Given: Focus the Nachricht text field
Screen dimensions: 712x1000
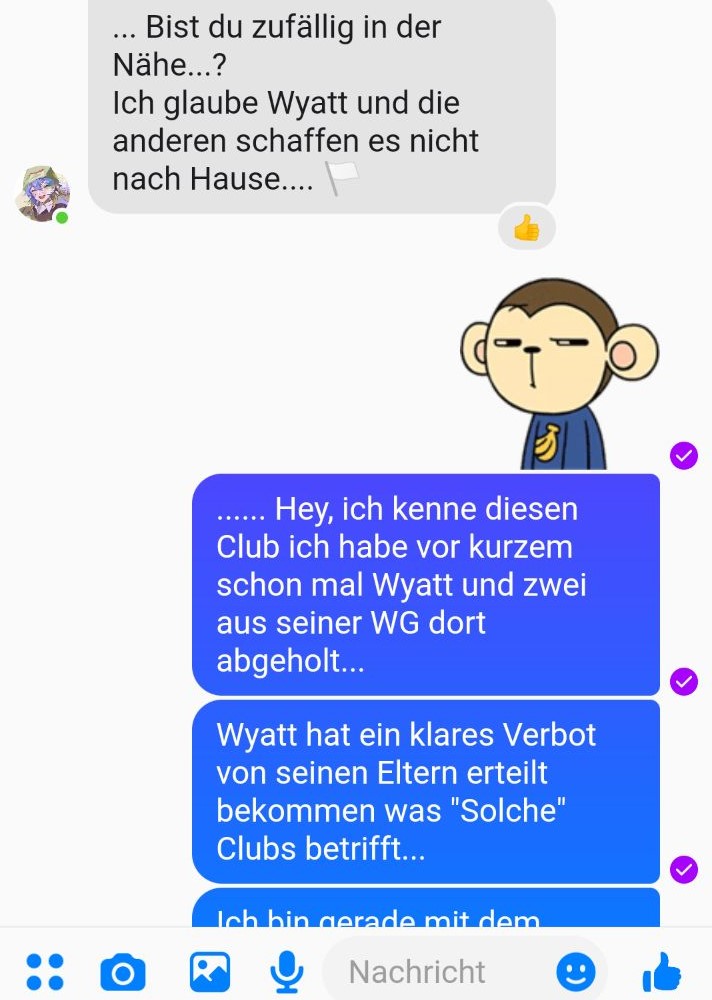Looking at the screenshot, I should point(430,971).
